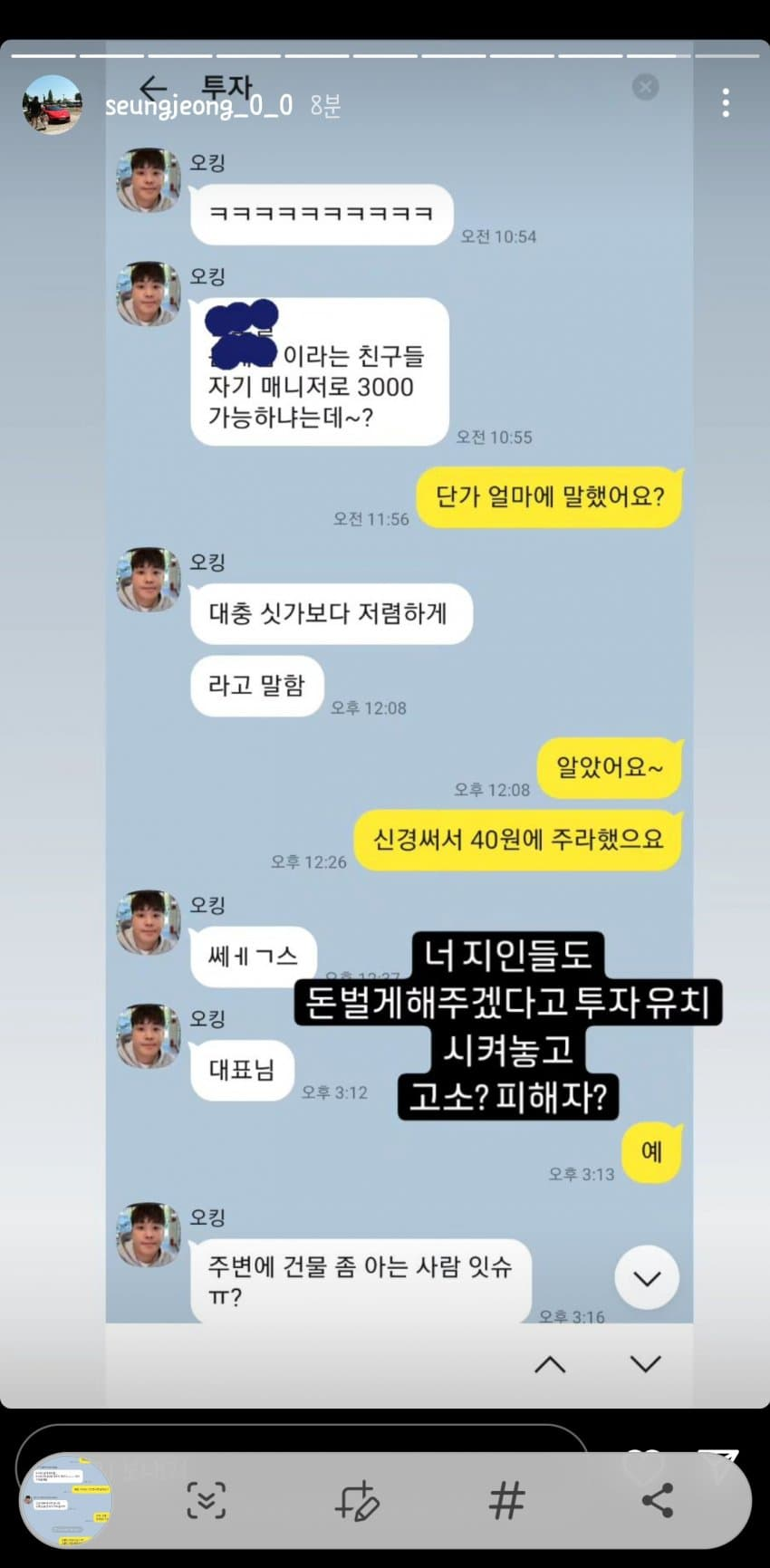This screenshot has height=1568, width=770.
Task: Open the story overflow menu
Action: 726,103
